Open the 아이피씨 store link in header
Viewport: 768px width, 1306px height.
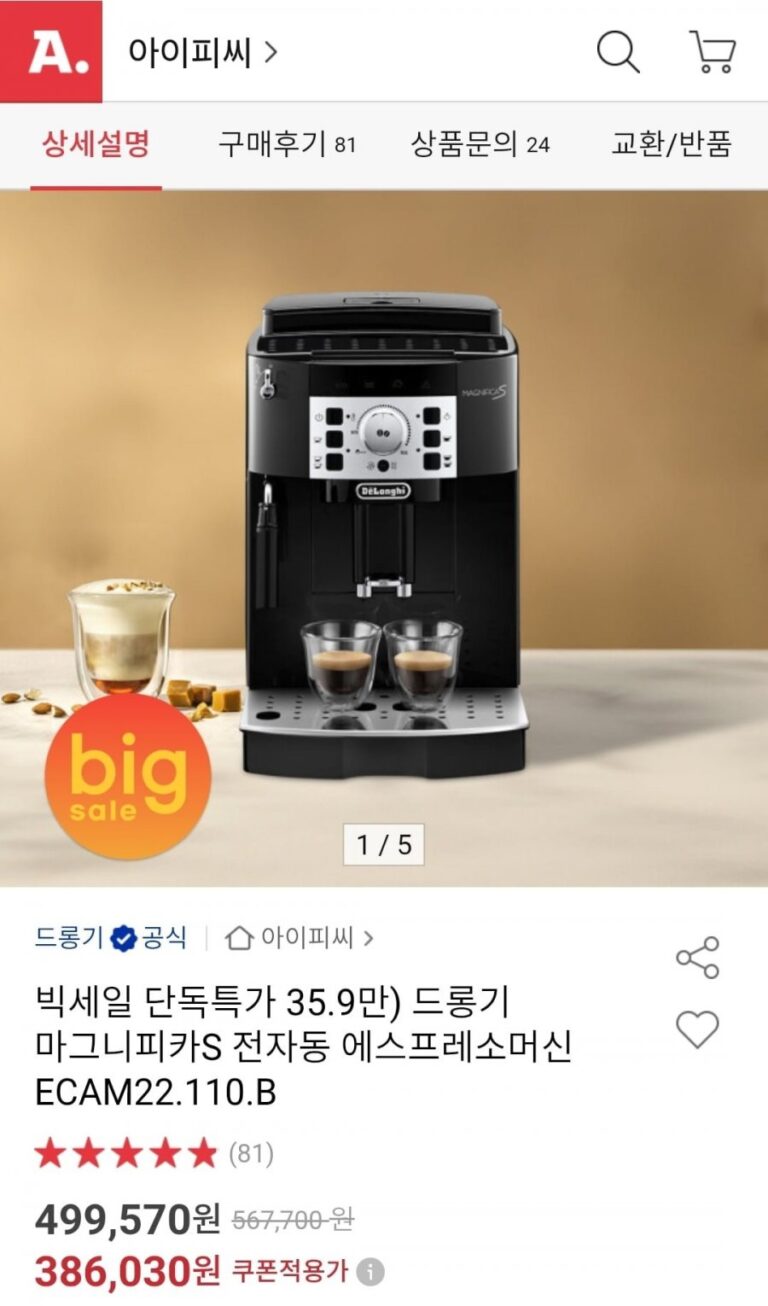202,51
